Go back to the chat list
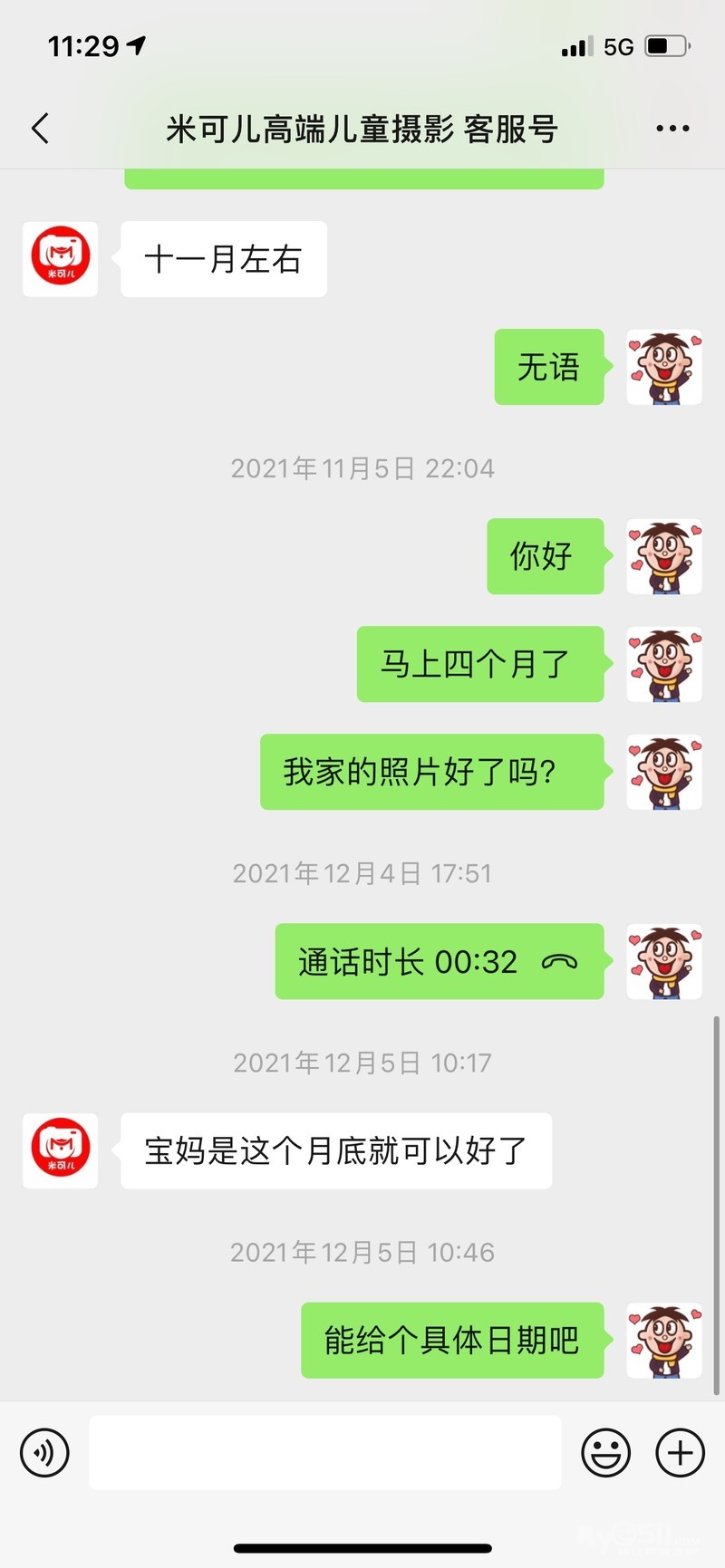725x1568 pixels. [x=40, y=129]
